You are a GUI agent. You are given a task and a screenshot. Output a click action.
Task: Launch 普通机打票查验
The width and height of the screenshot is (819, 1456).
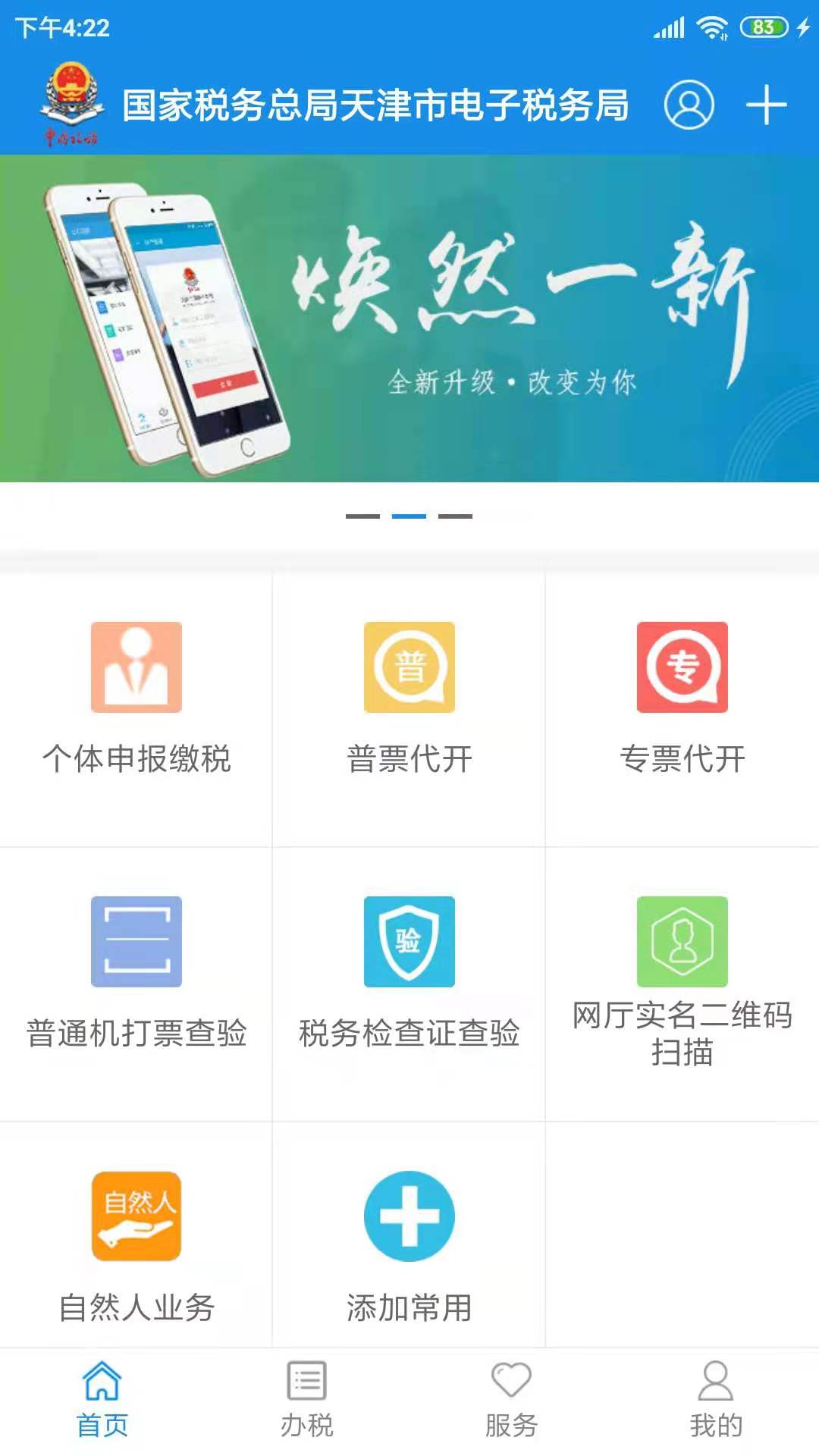click(x=136, y=972)
